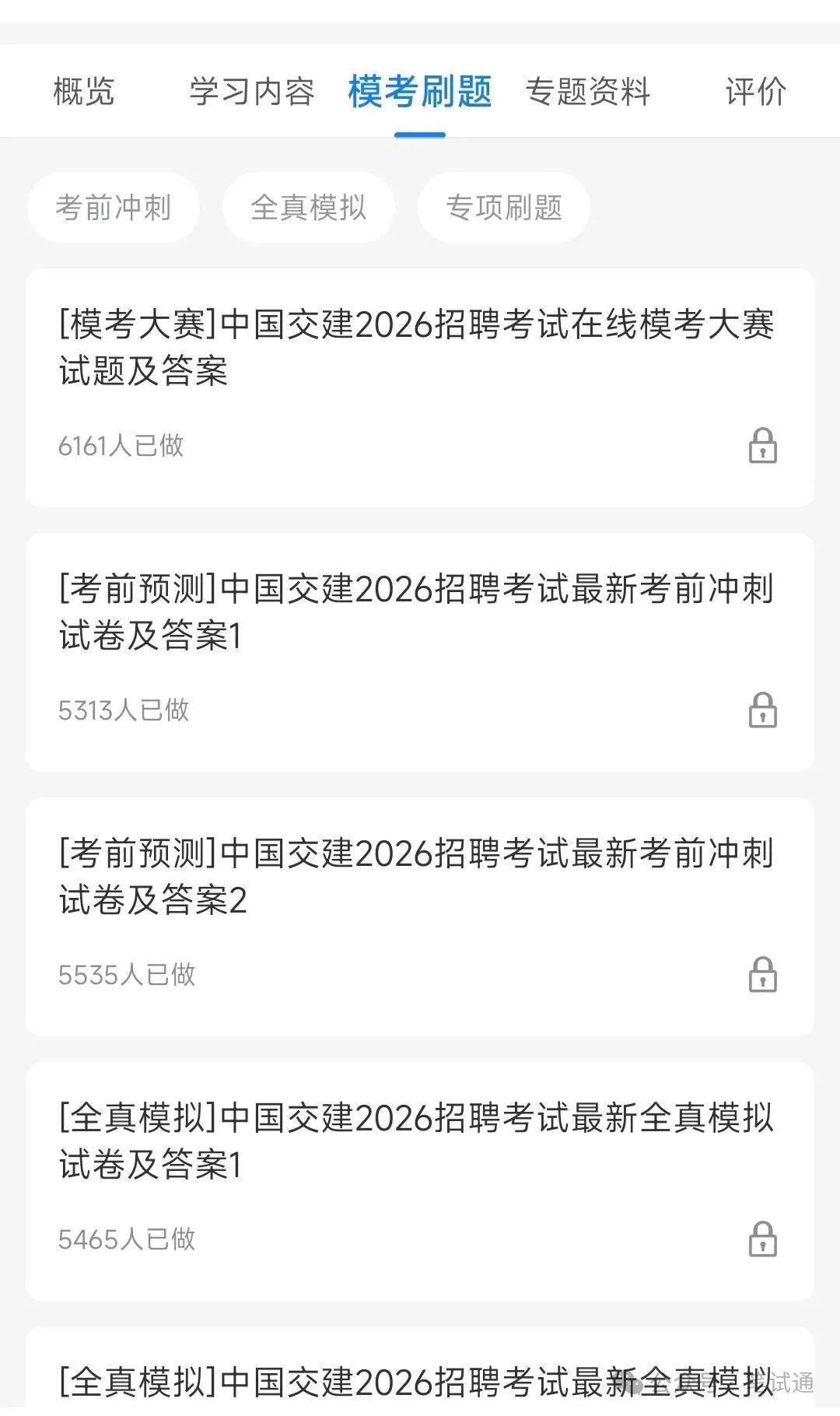Switch to the 概览 tab
Viewport: 840px width, 1416px height.
(x=84, y=92)
